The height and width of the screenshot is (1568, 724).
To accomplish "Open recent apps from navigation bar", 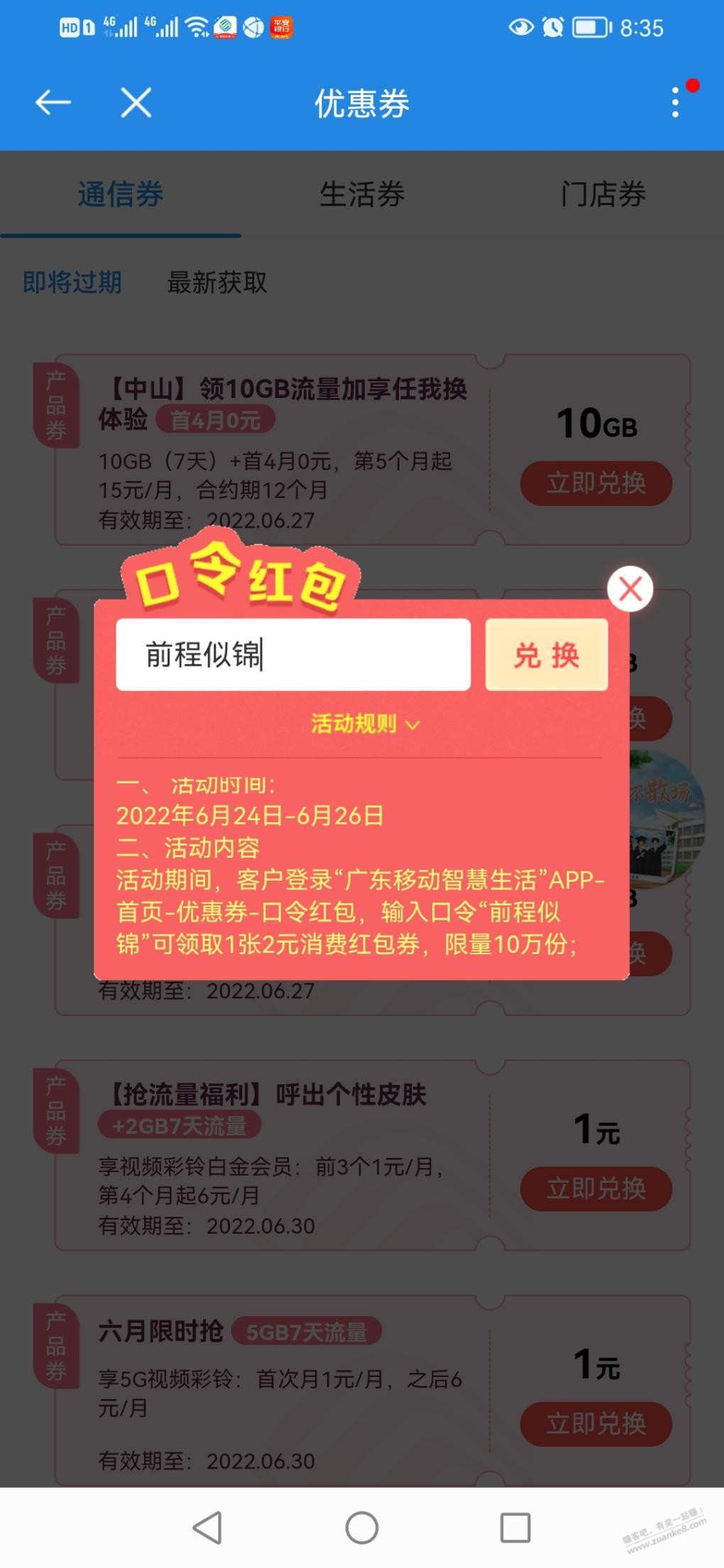I will click(x=515, y=1527).
